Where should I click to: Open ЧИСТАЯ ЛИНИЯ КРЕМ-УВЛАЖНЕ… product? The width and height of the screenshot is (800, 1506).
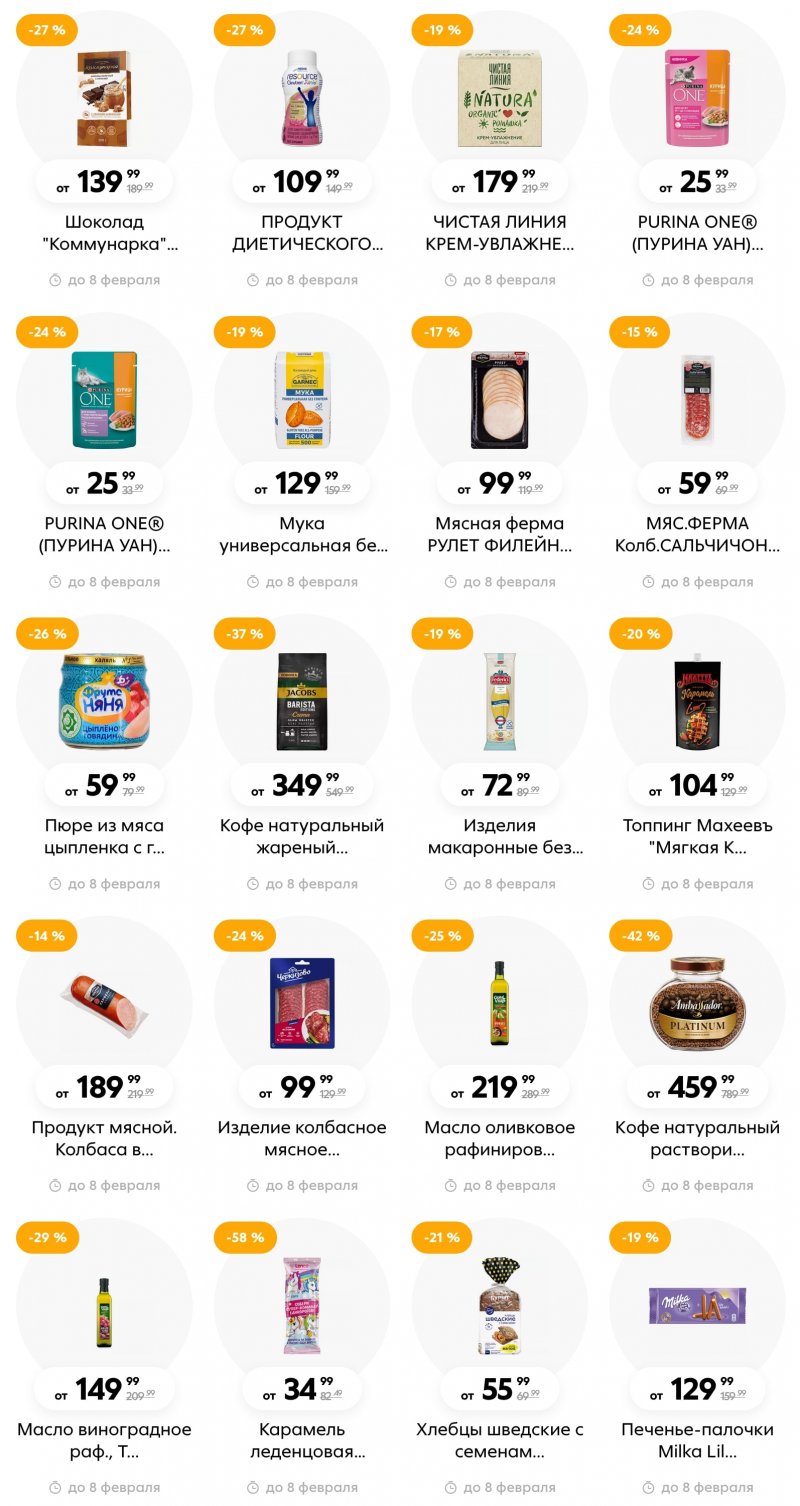[499, 100]
